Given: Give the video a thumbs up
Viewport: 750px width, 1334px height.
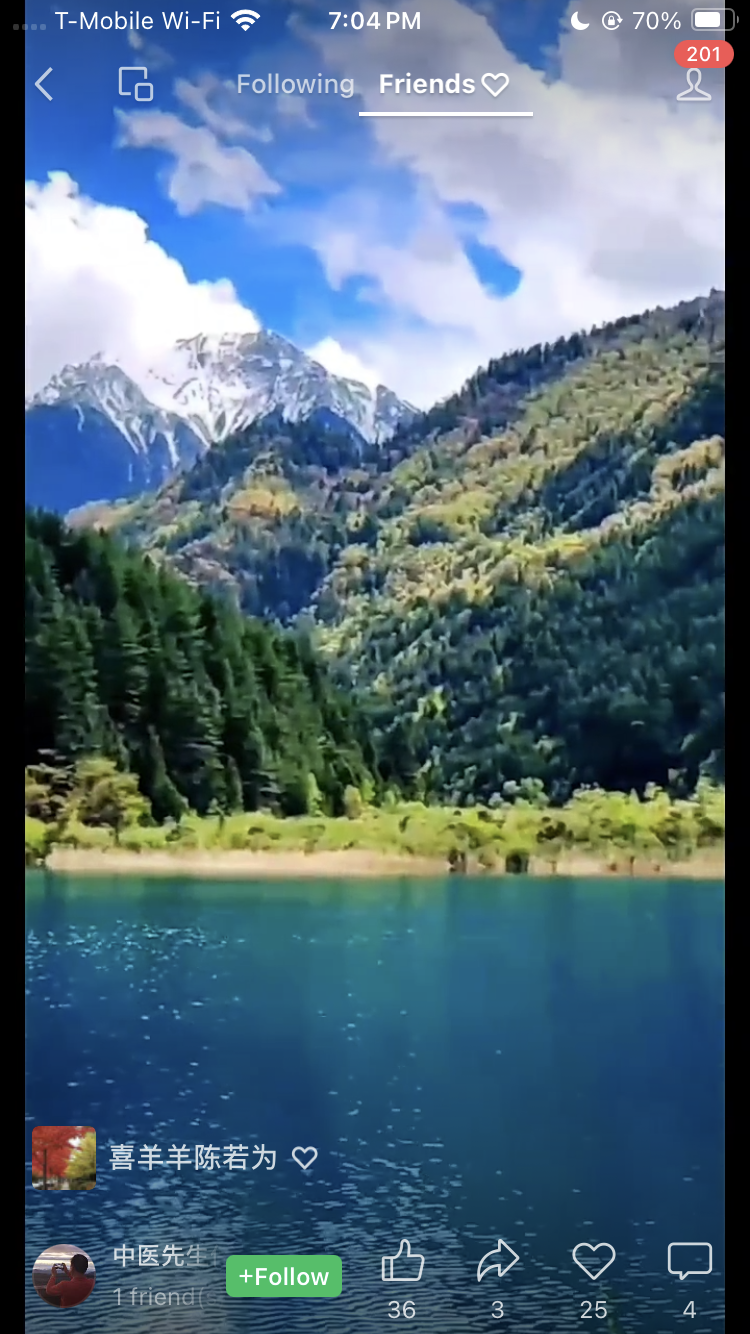Looking at the screenshot, I should (402, 1262).
